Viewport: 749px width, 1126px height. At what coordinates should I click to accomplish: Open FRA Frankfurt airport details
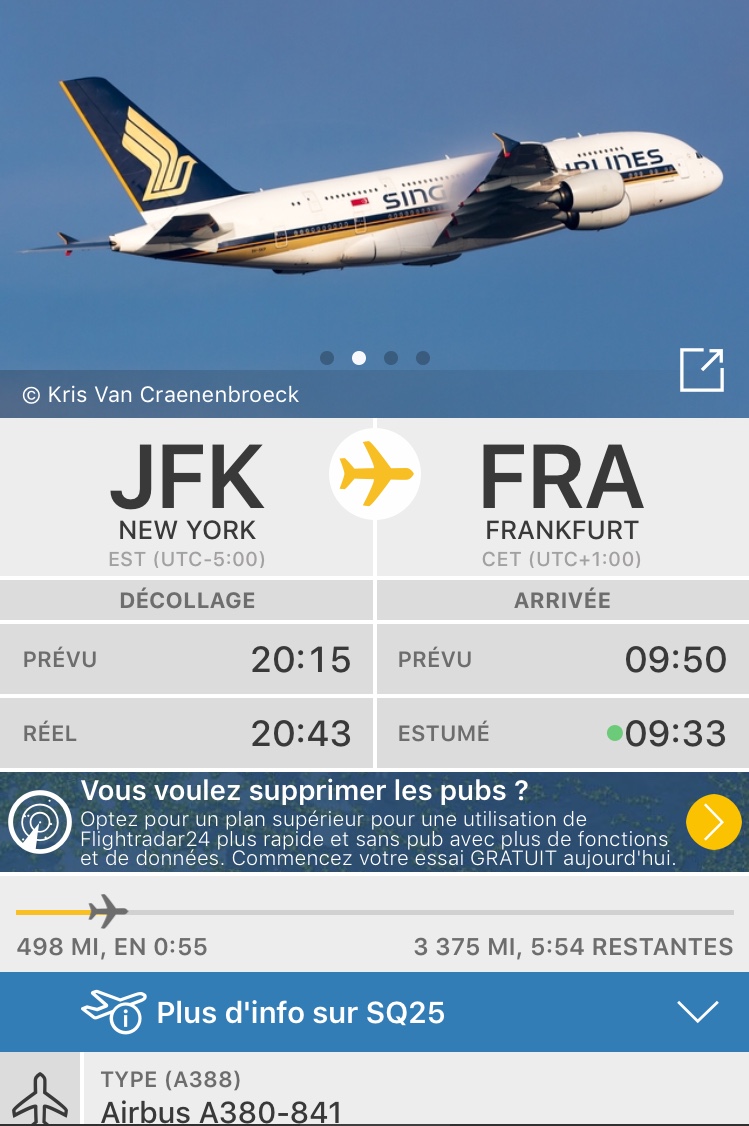[x=562, y=497]
